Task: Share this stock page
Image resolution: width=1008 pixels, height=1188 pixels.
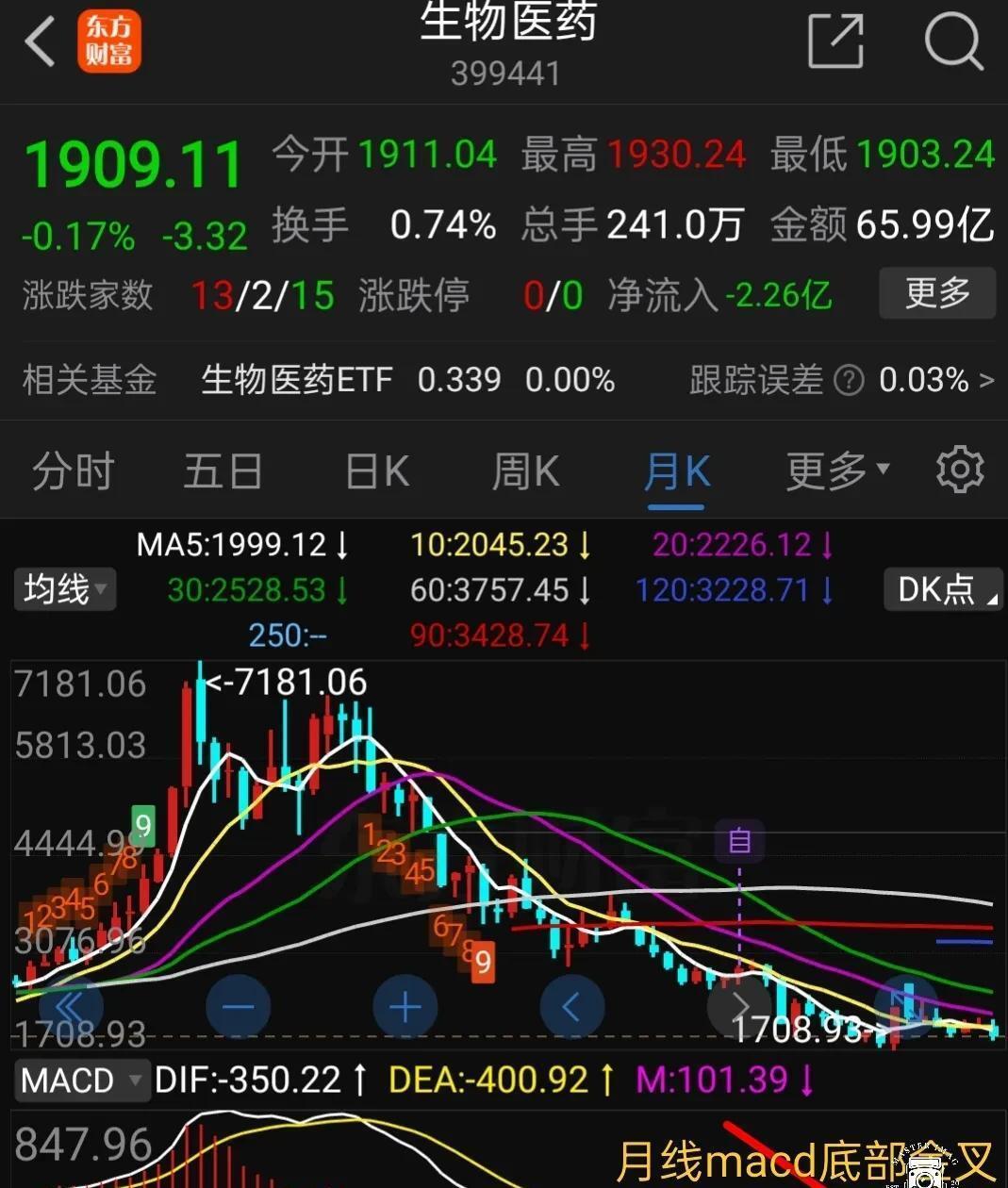Action: pos(835,41)
